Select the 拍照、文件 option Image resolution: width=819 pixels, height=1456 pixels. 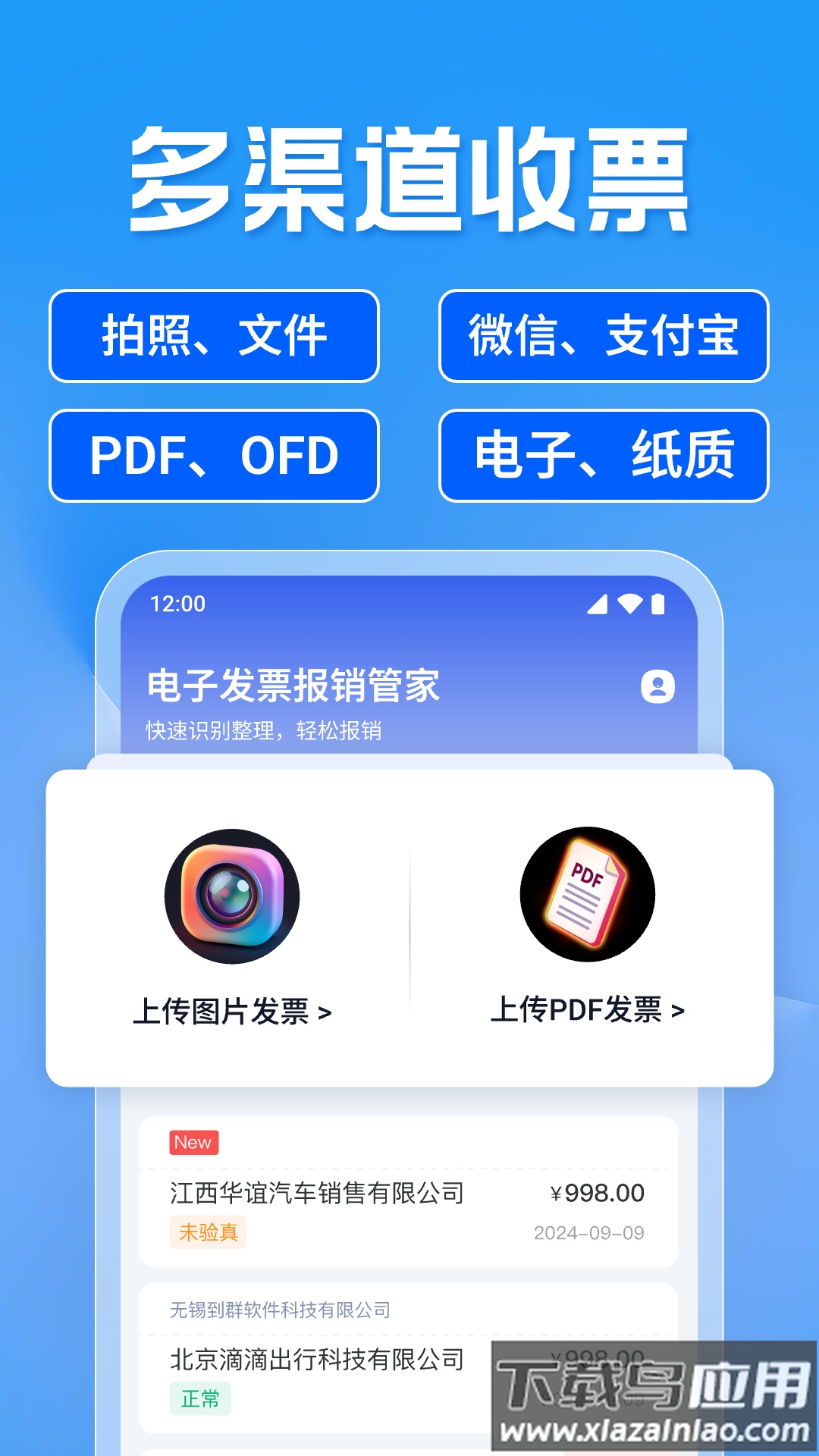pyautogui.click(x=213, y=337)
